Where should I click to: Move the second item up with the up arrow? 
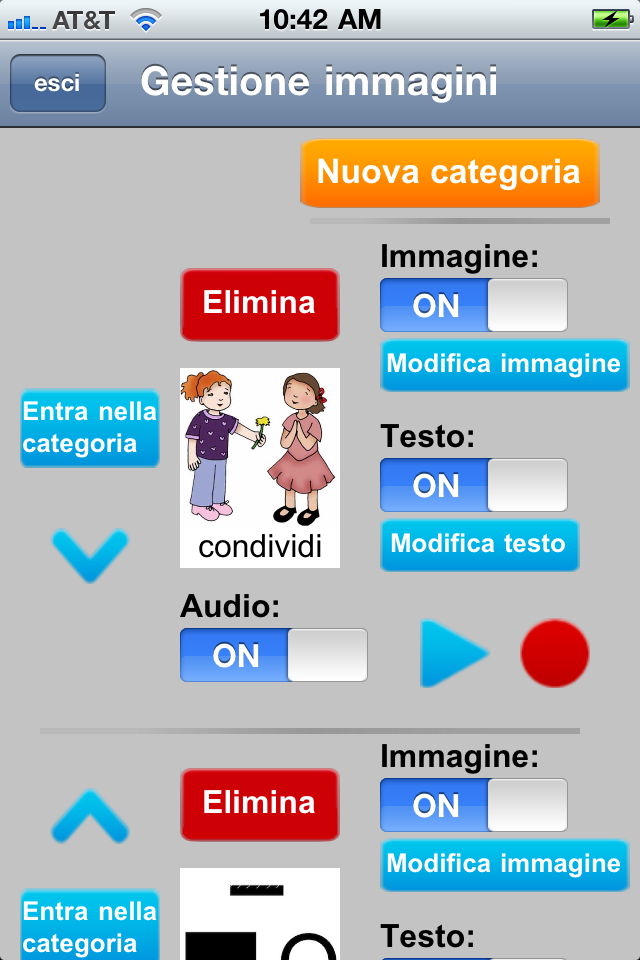(x=90, y=815)
